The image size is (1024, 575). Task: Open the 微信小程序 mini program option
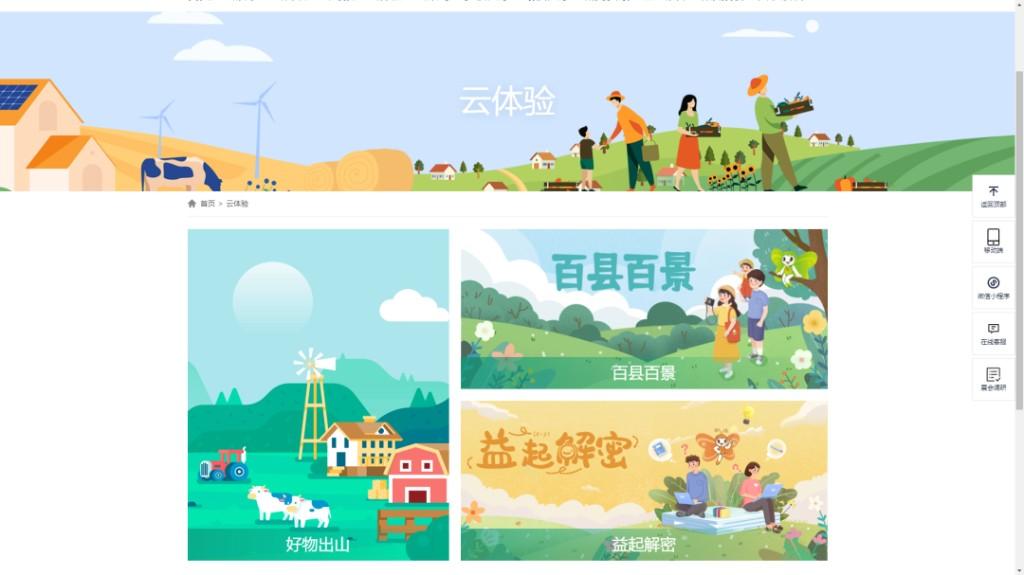click(x=993, y=288)
